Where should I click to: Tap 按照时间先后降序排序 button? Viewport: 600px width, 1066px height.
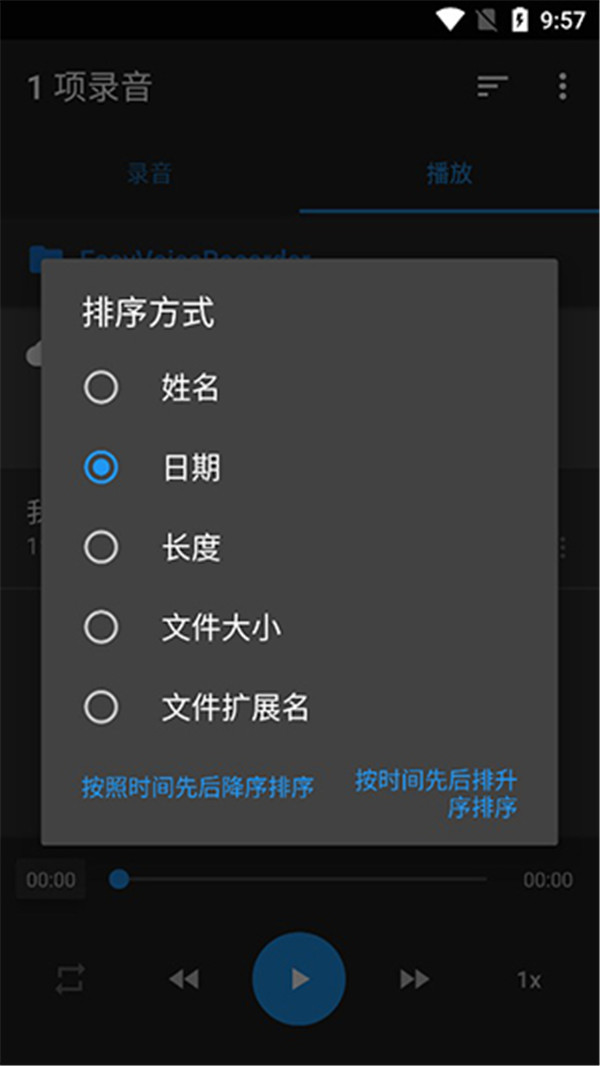197,787
